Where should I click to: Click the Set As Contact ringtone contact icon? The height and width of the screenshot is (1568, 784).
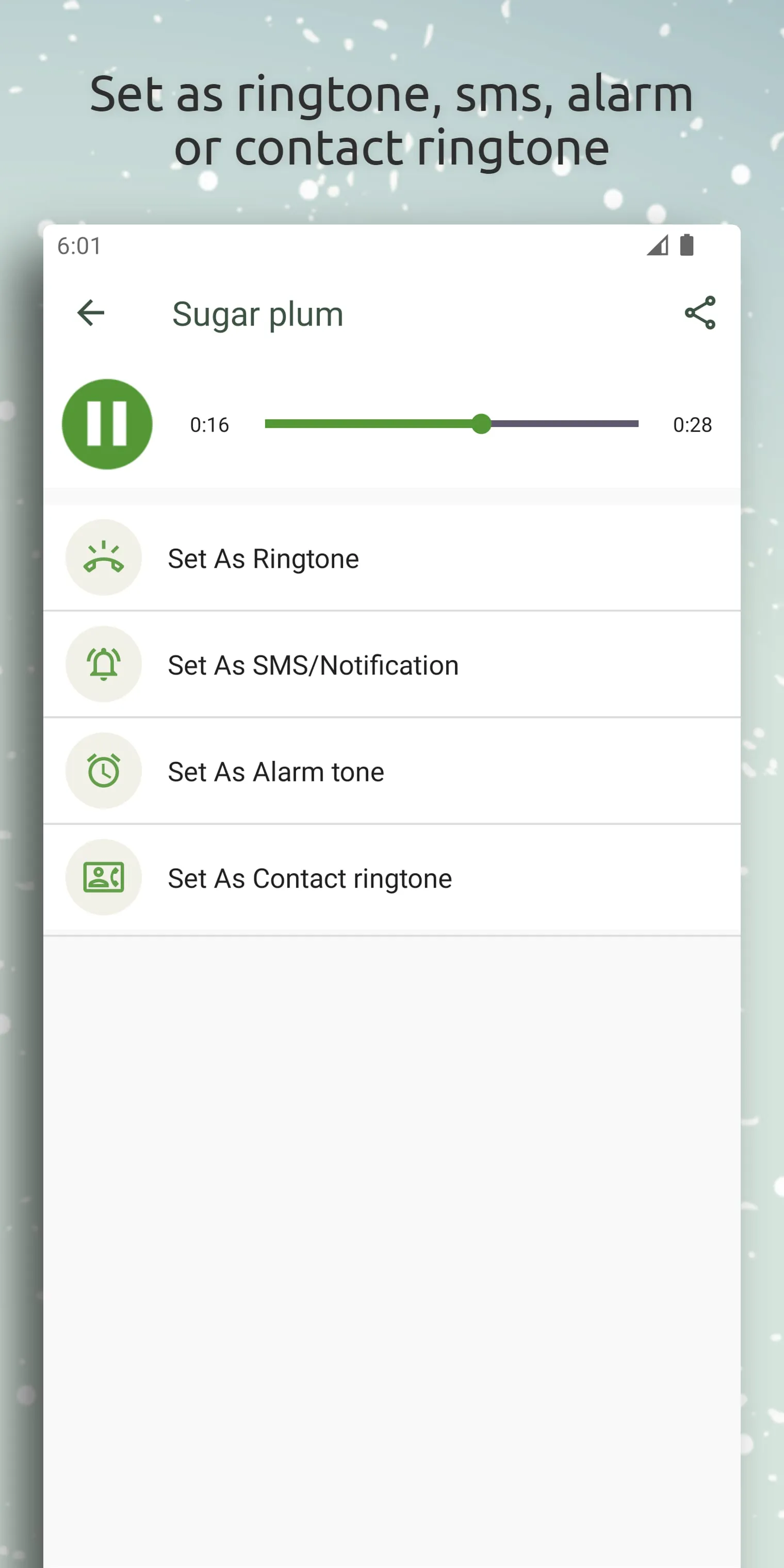click(104, 876)
